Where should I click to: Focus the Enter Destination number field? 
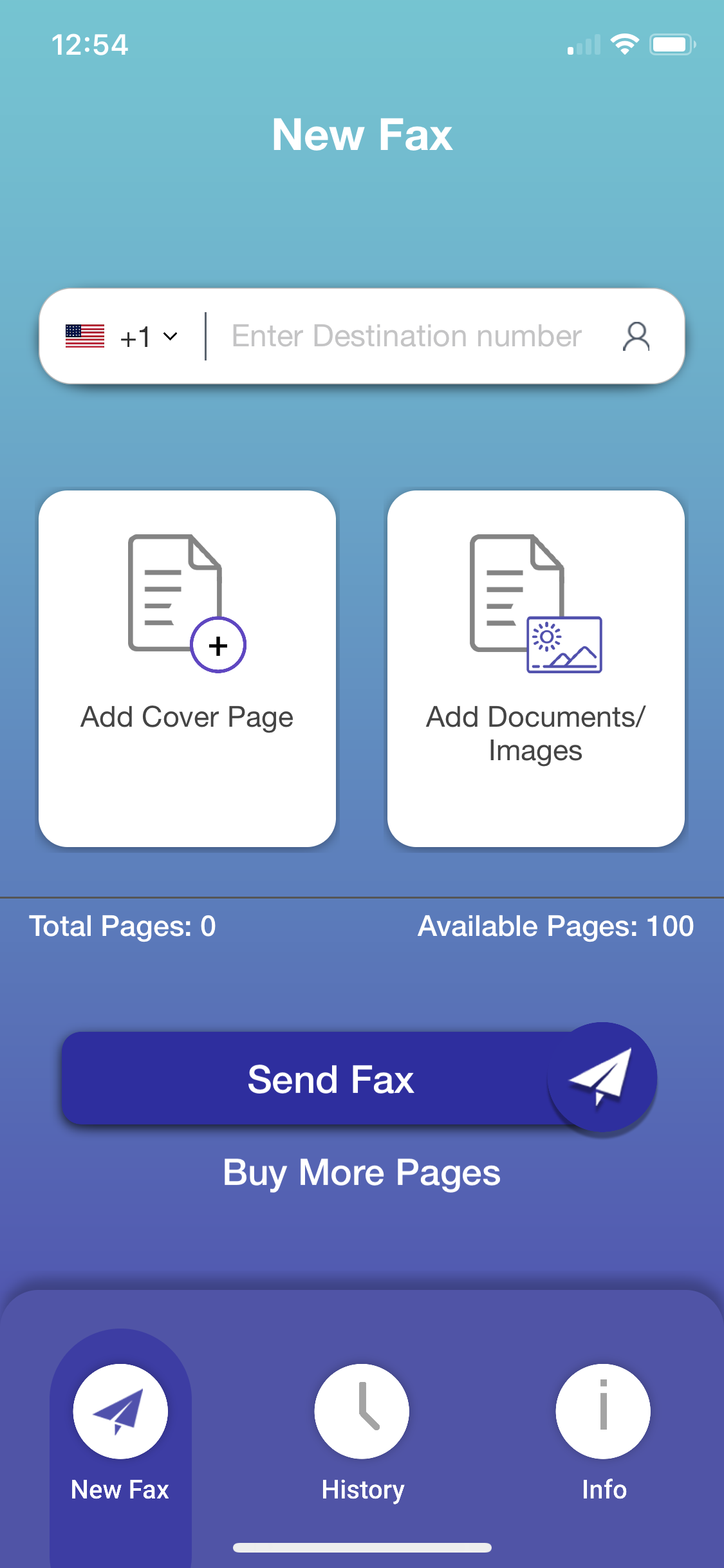[x=407, y=337]
